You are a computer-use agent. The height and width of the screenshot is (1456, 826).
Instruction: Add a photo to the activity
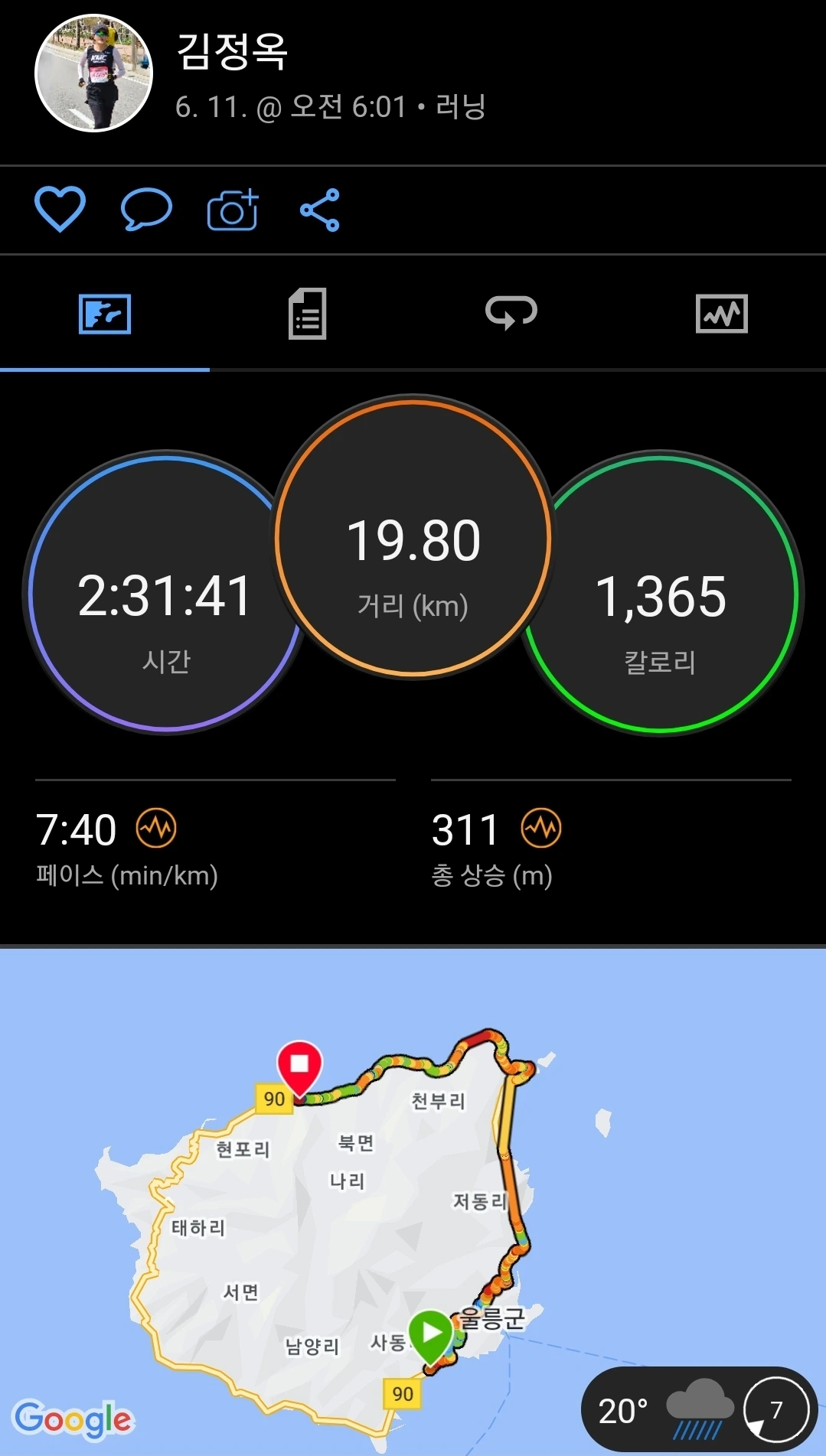click(233, 209)
